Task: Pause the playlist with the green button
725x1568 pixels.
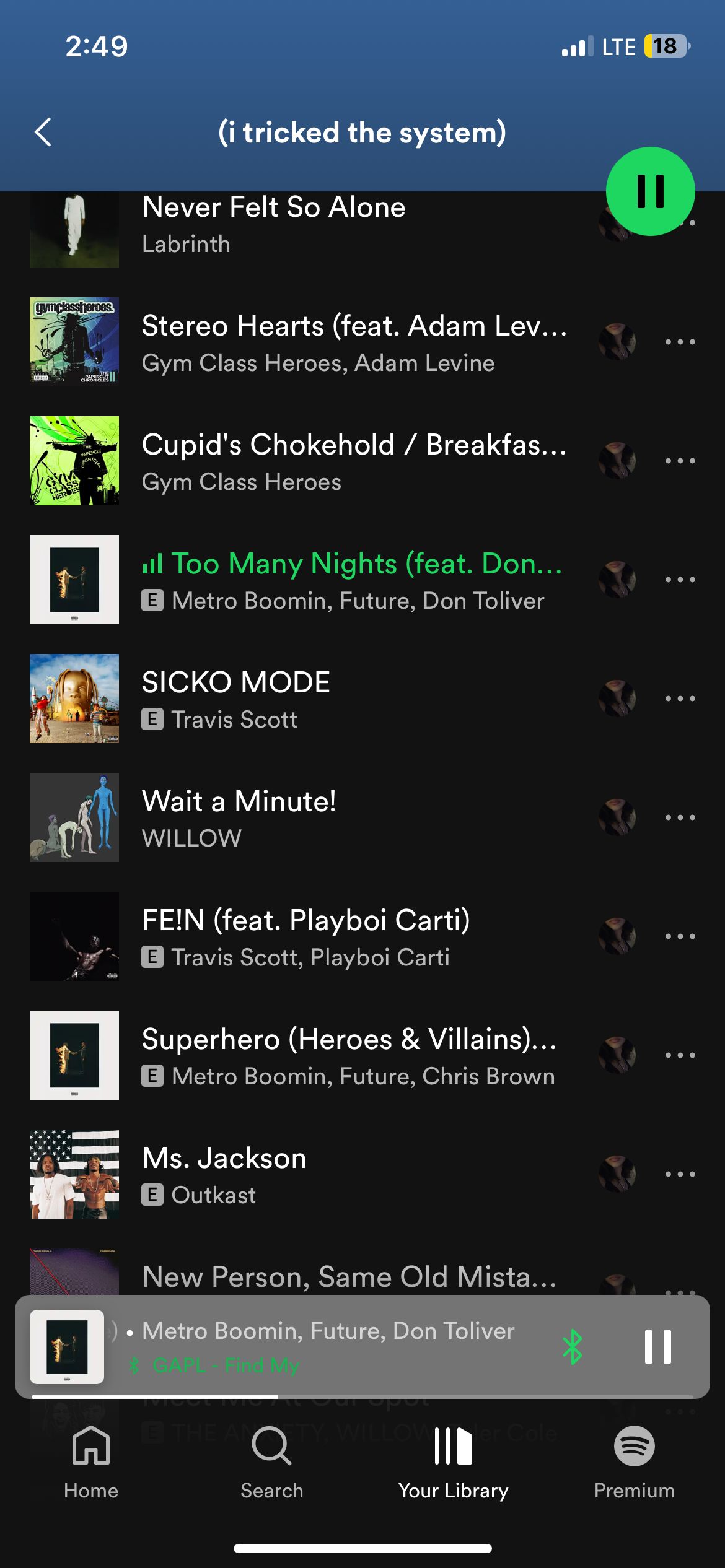Action: pos(650,191)
